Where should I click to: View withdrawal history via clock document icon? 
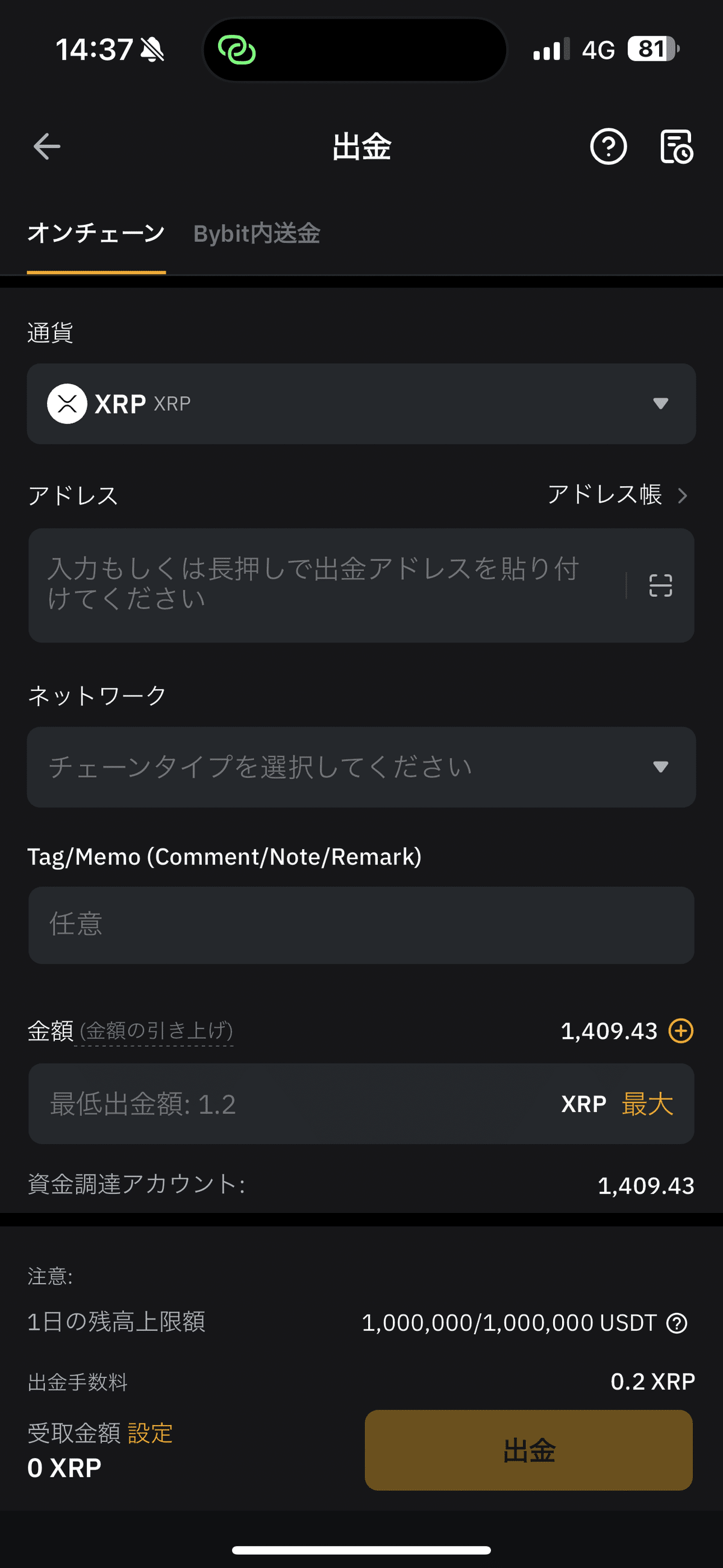677,146
